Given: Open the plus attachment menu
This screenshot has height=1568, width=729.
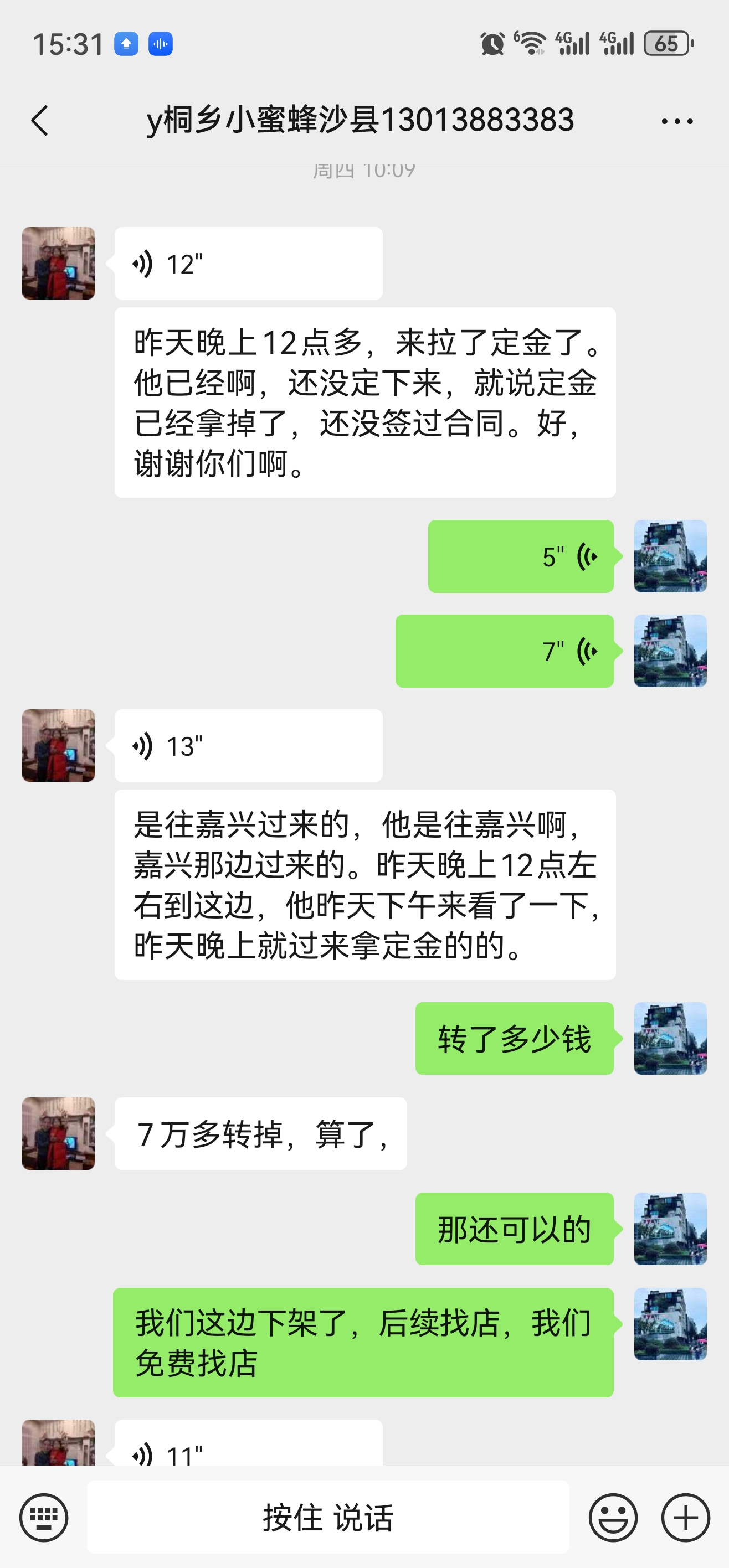Looking at the screenshot, I should click(x=687, y=1517).
